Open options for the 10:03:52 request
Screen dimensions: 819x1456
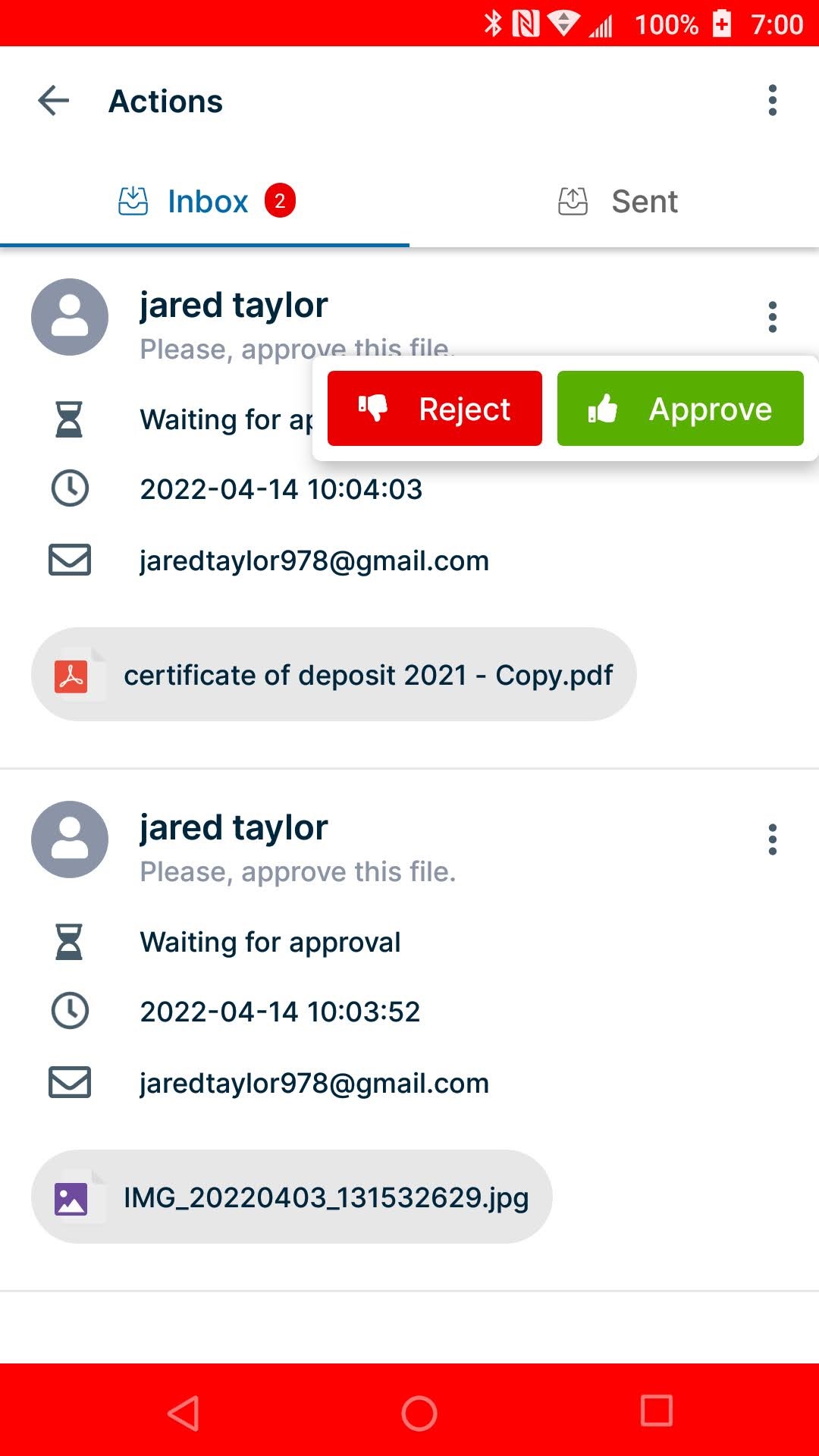pyautogui.click(x=772, y=839)
